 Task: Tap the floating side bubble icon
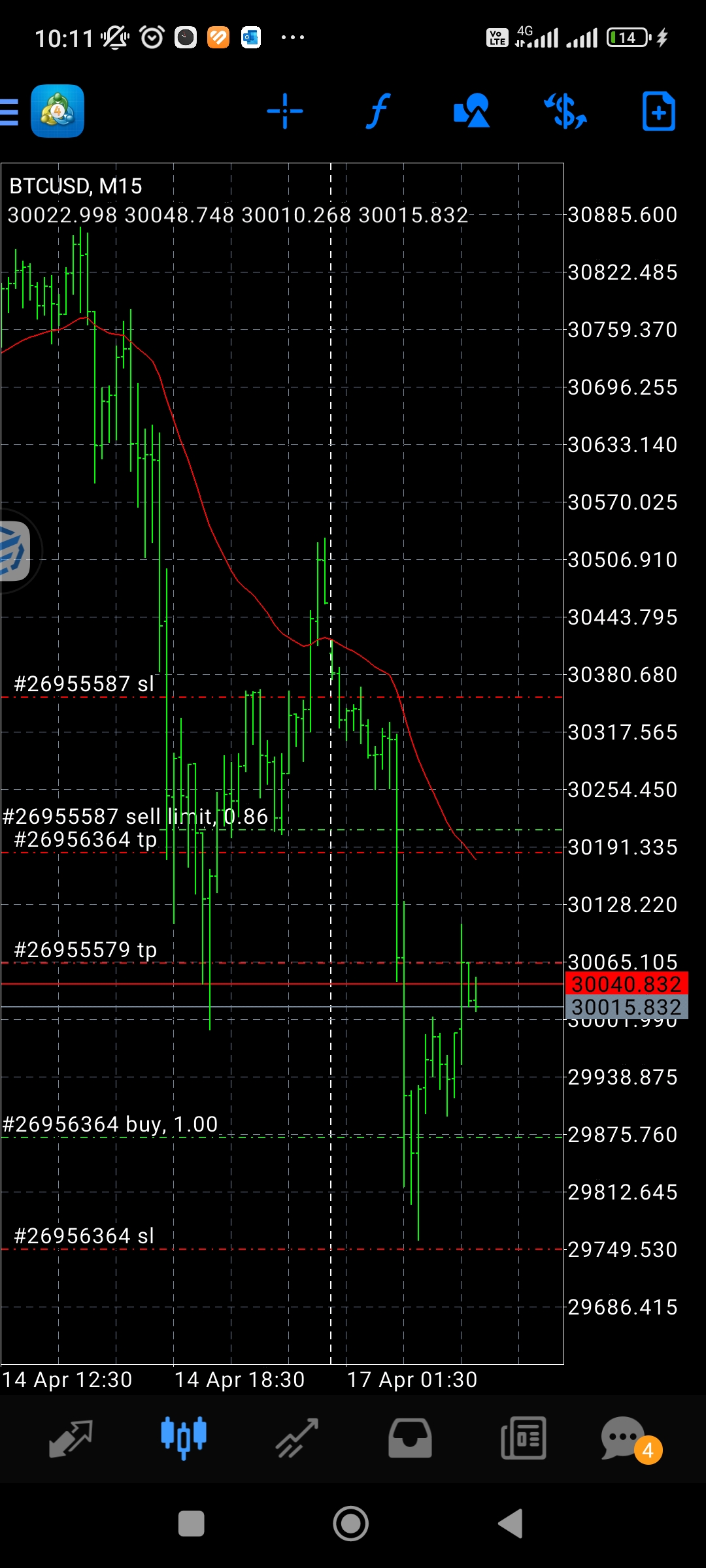(x=14, y=551)
